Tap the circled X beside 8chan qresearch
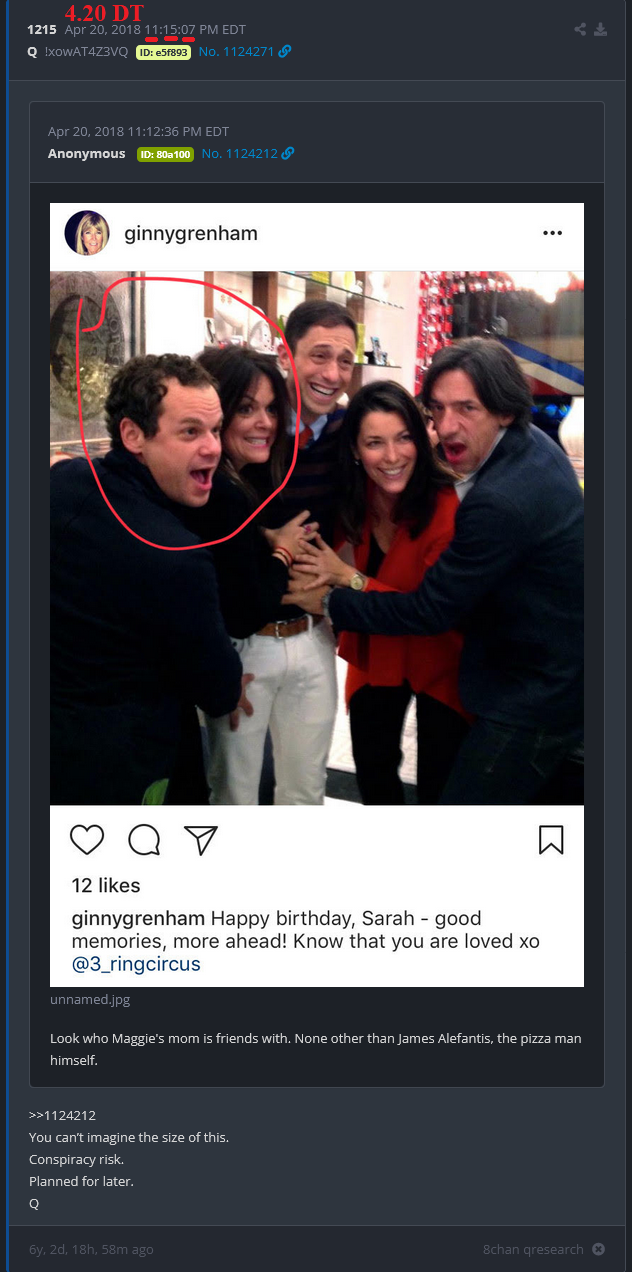 [598, 1249]
